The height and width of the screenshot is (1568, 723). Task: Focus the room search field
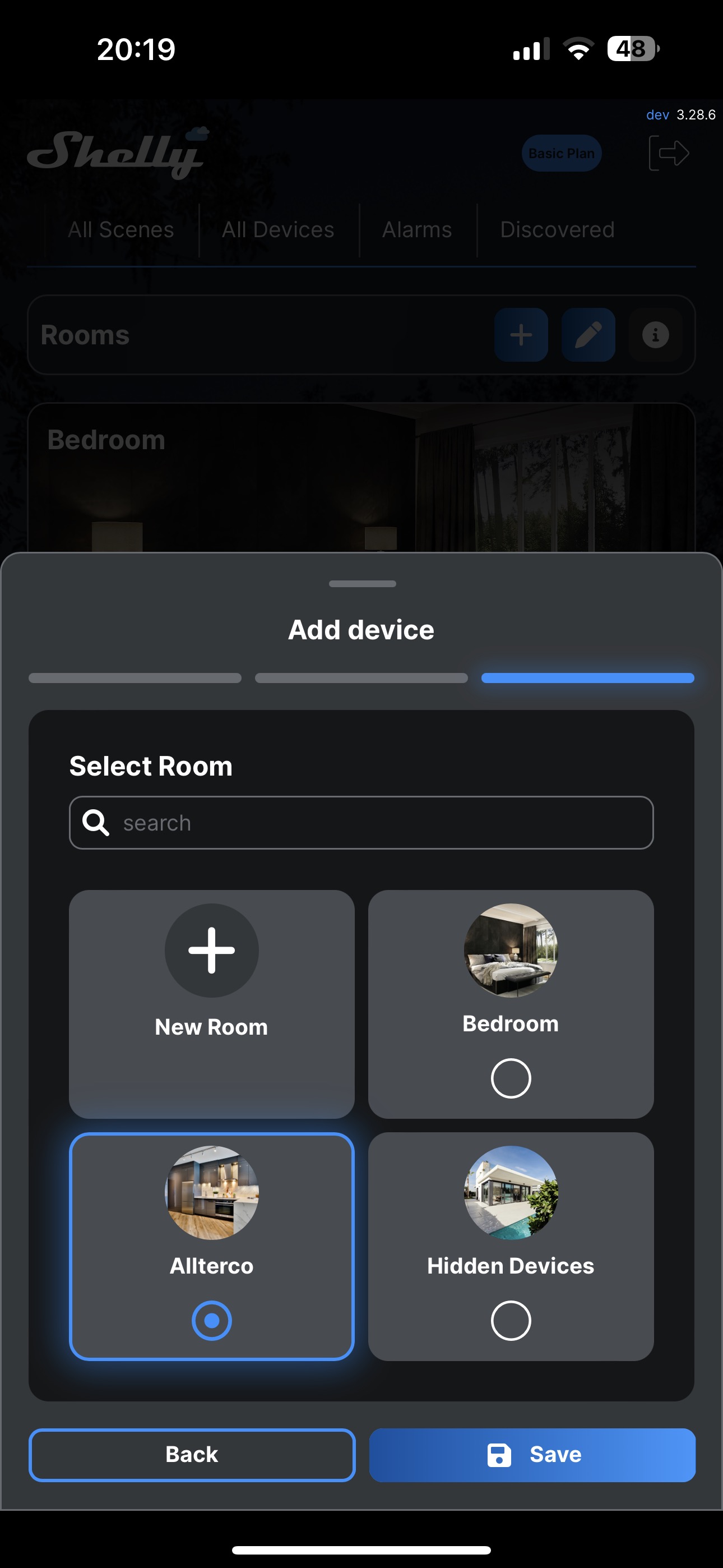[361, 822]
